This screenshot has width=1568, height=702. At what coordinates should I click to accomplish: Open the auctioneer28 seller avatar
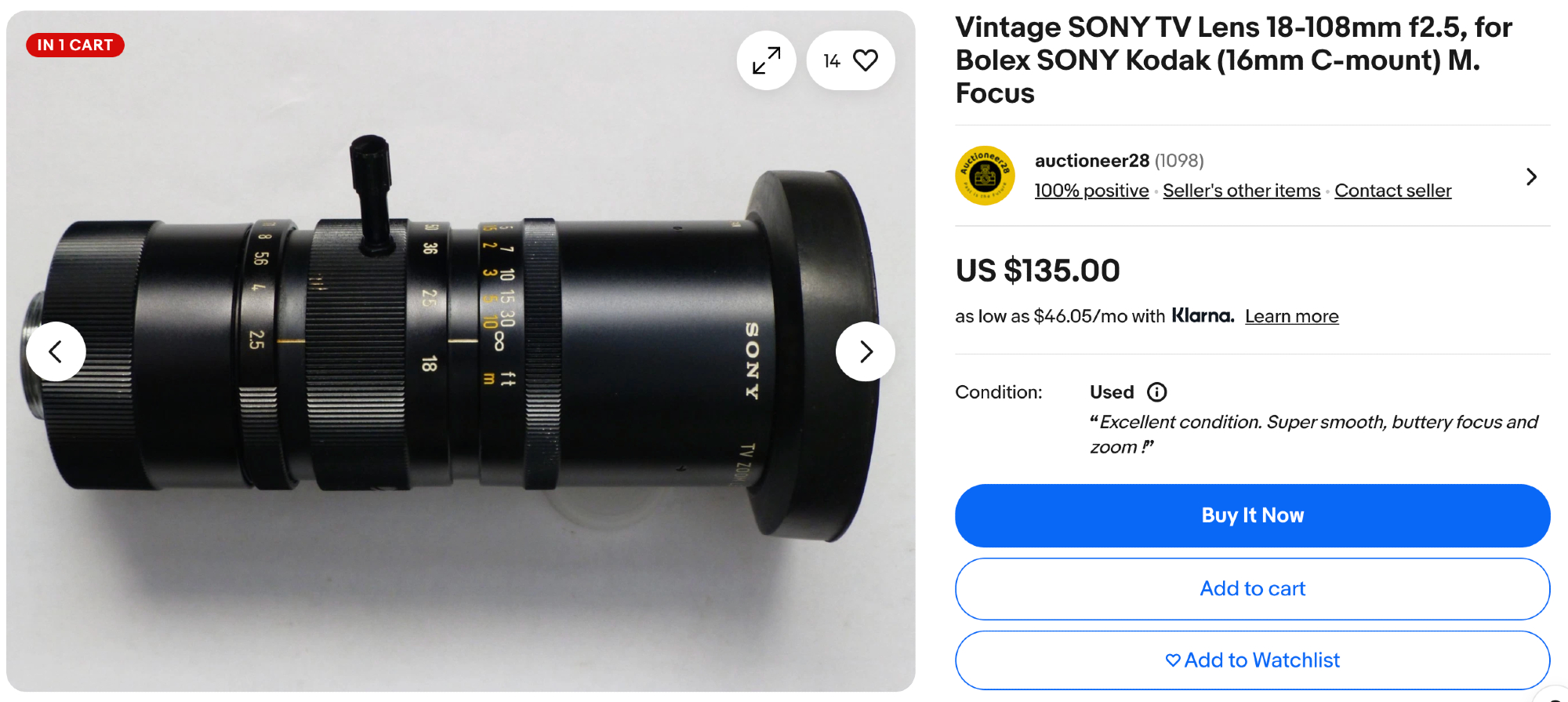(985, 176)
